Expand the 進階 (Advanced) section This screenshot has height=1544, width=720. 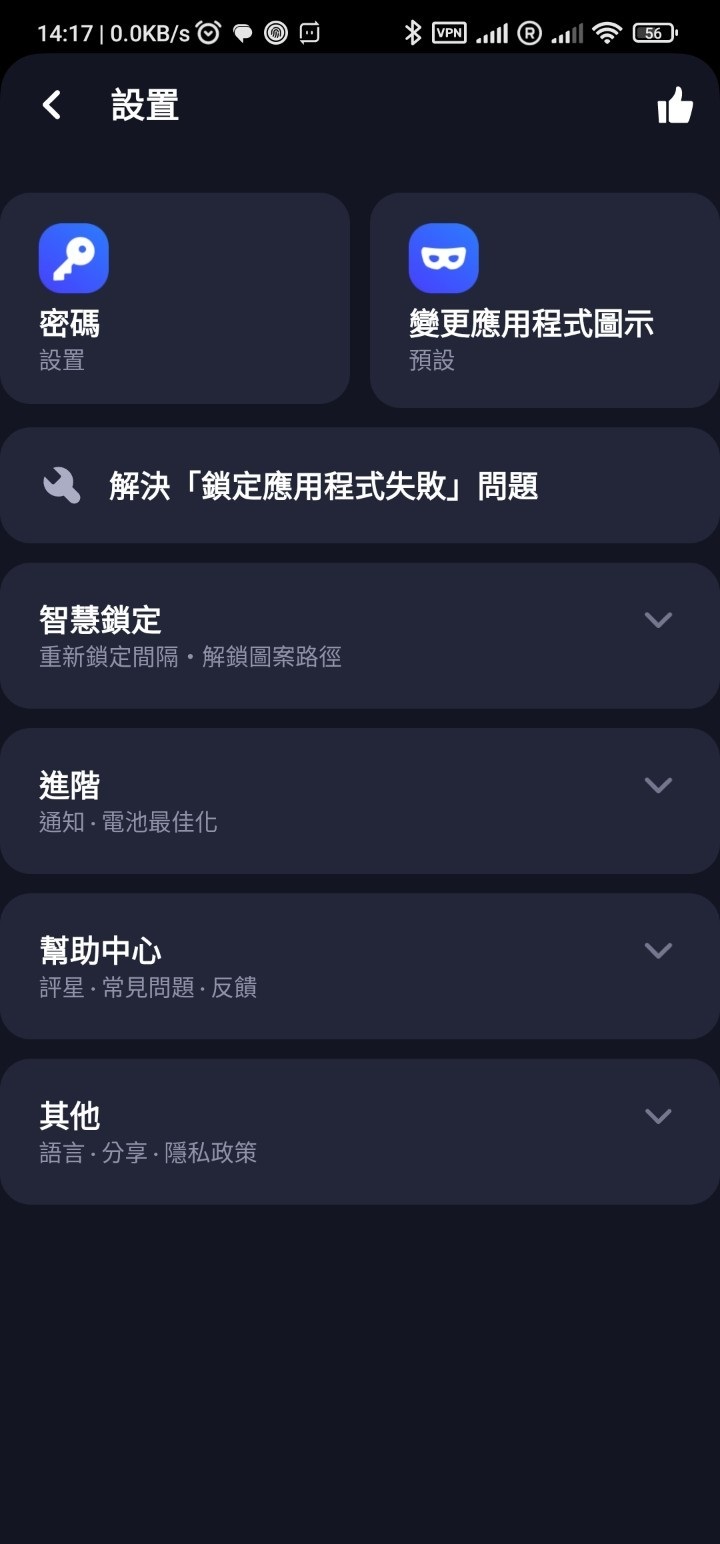(659, 785)
